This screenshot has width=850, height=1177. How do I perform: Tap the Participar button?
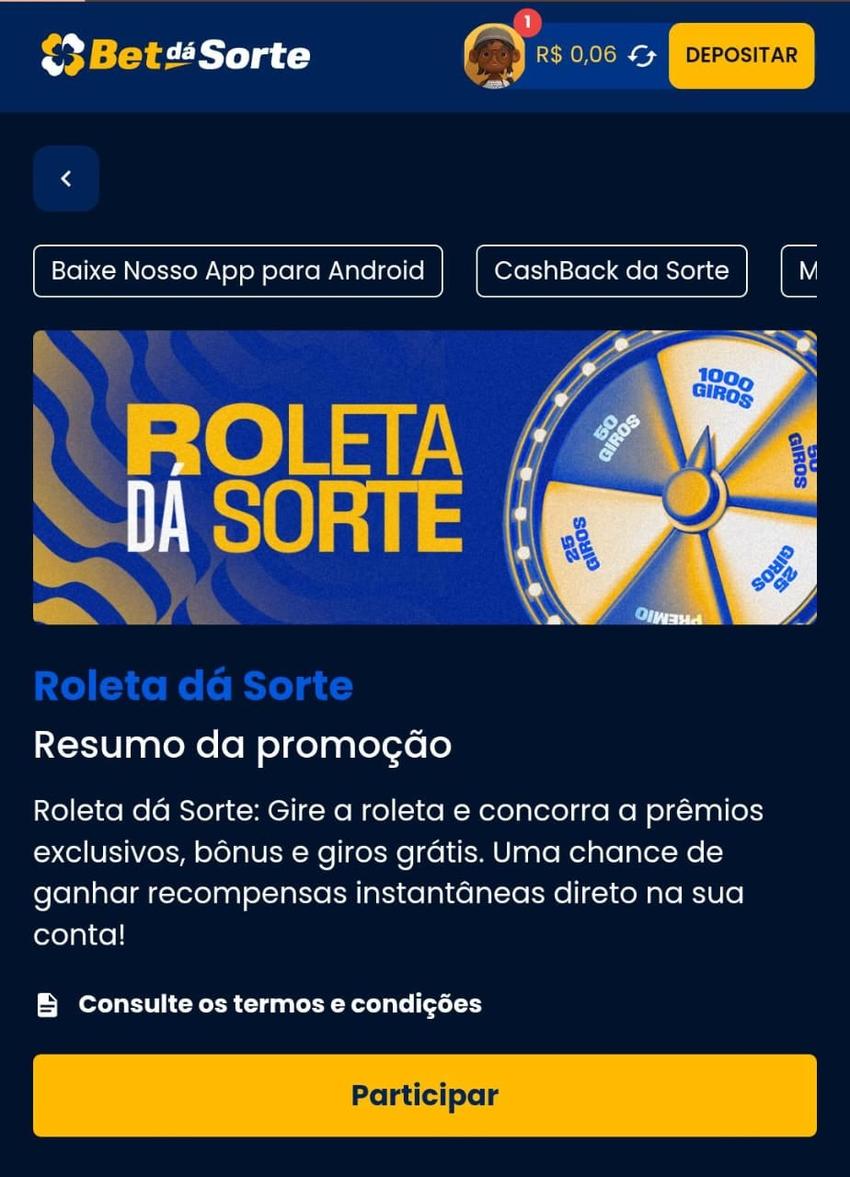pos(424,1095)
